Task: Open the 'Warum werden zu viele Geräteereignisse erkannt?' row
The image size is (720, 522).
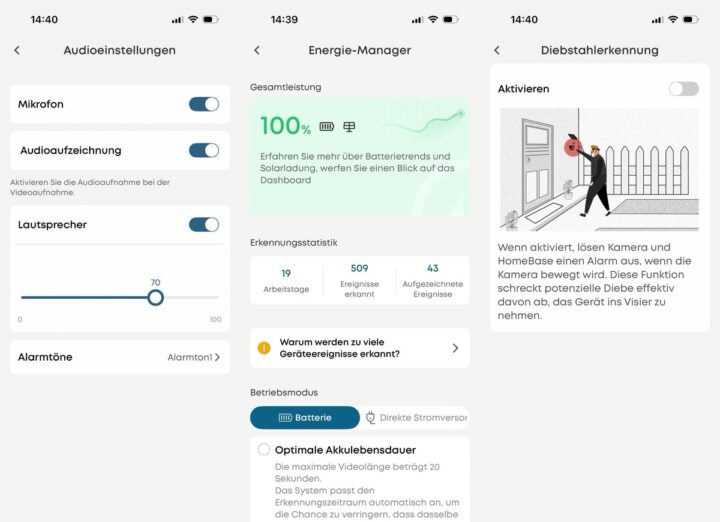Action: (x=359, y=348)
